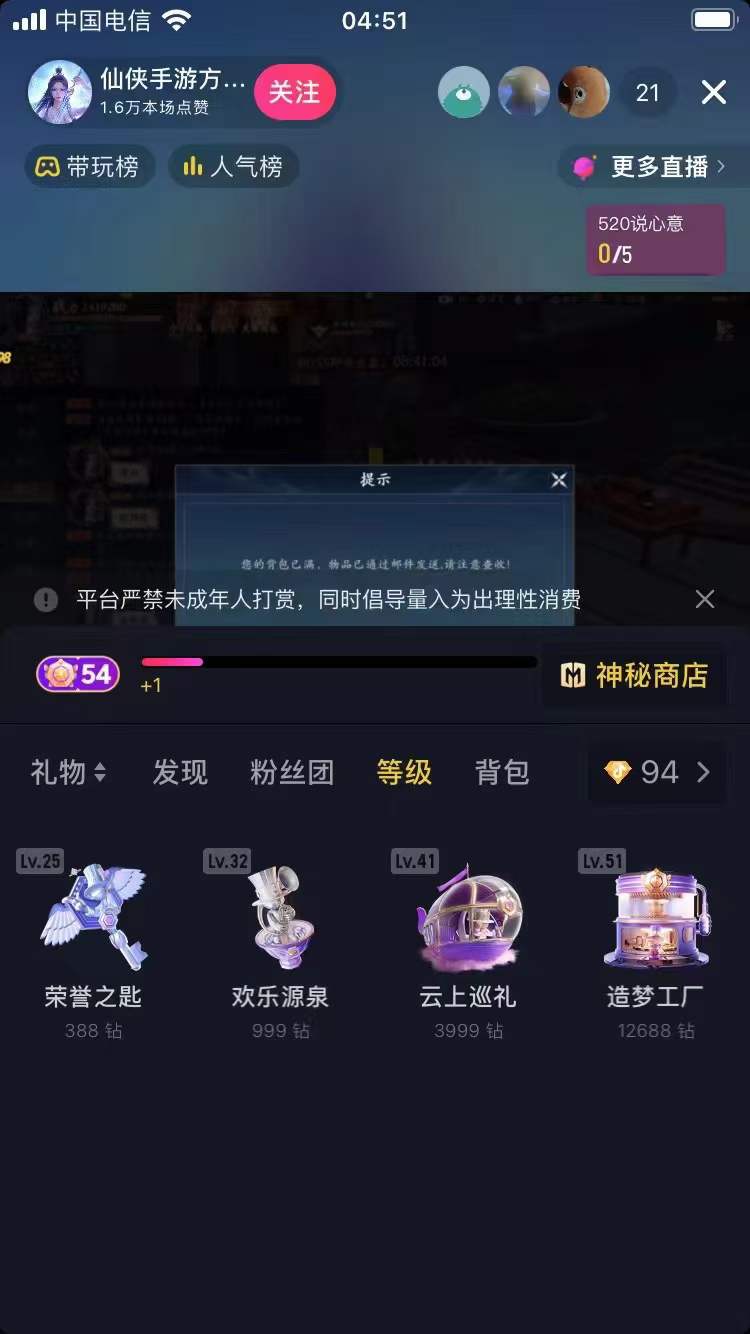Screen dimensions: 750x1334
Task: Follow the streamer with 关注 button
Action: point(294,93)
